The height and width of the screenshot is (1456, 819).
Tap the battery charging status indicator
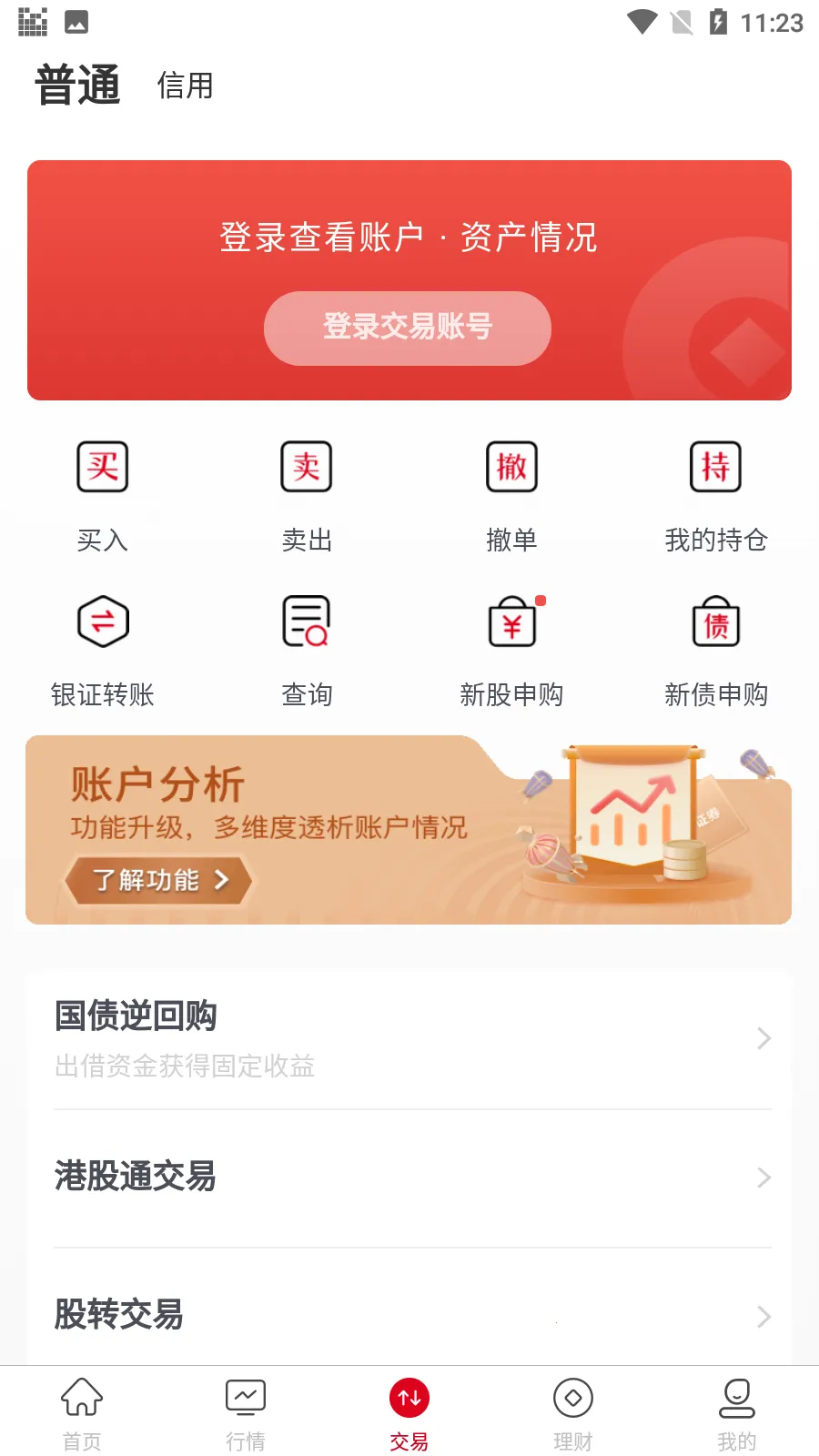pos(719,23)
